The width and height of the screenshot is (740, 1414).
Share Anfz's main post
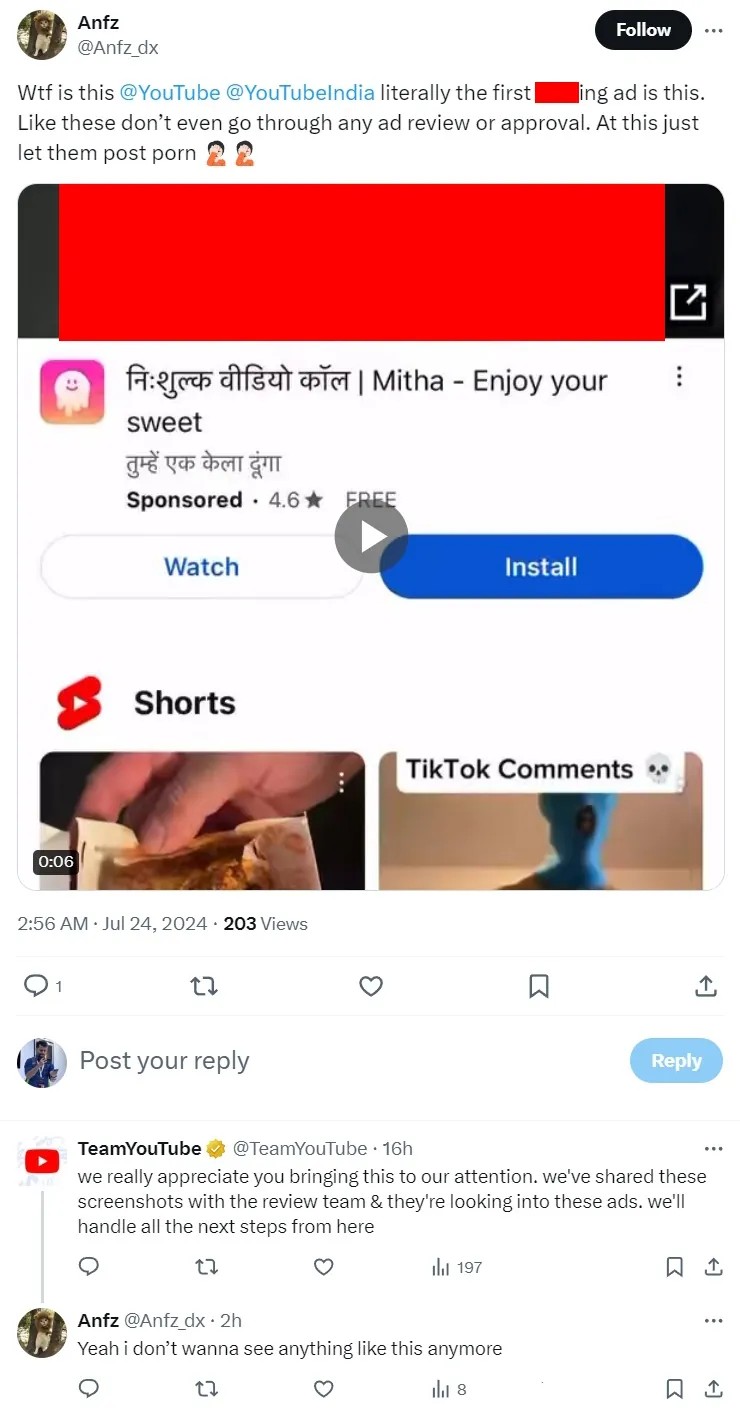[706, 986]
